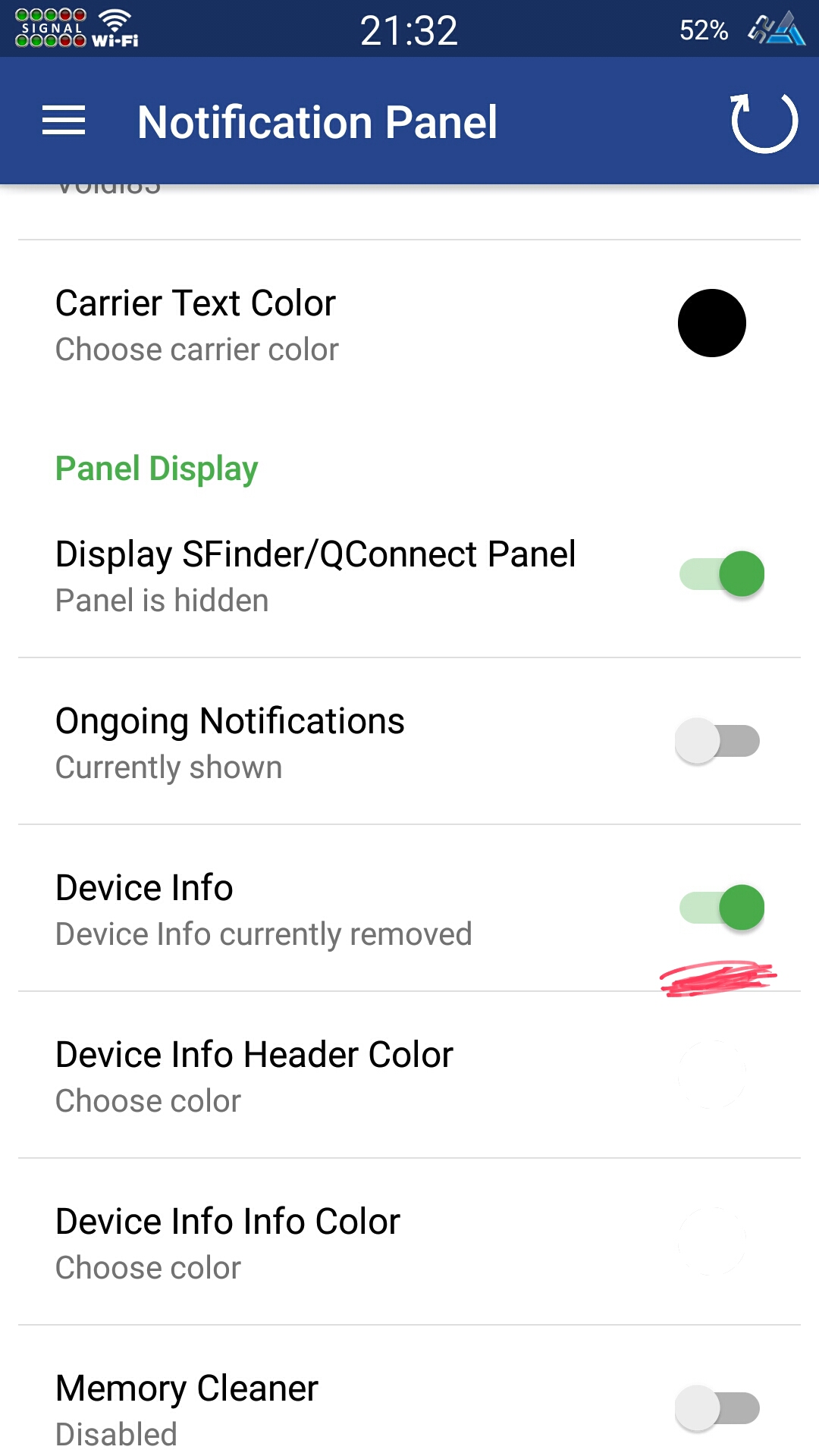This screenshot has height=1456, width=819.
Task: Enable the Memory Cleaner switch
Action: point(717,1408)
